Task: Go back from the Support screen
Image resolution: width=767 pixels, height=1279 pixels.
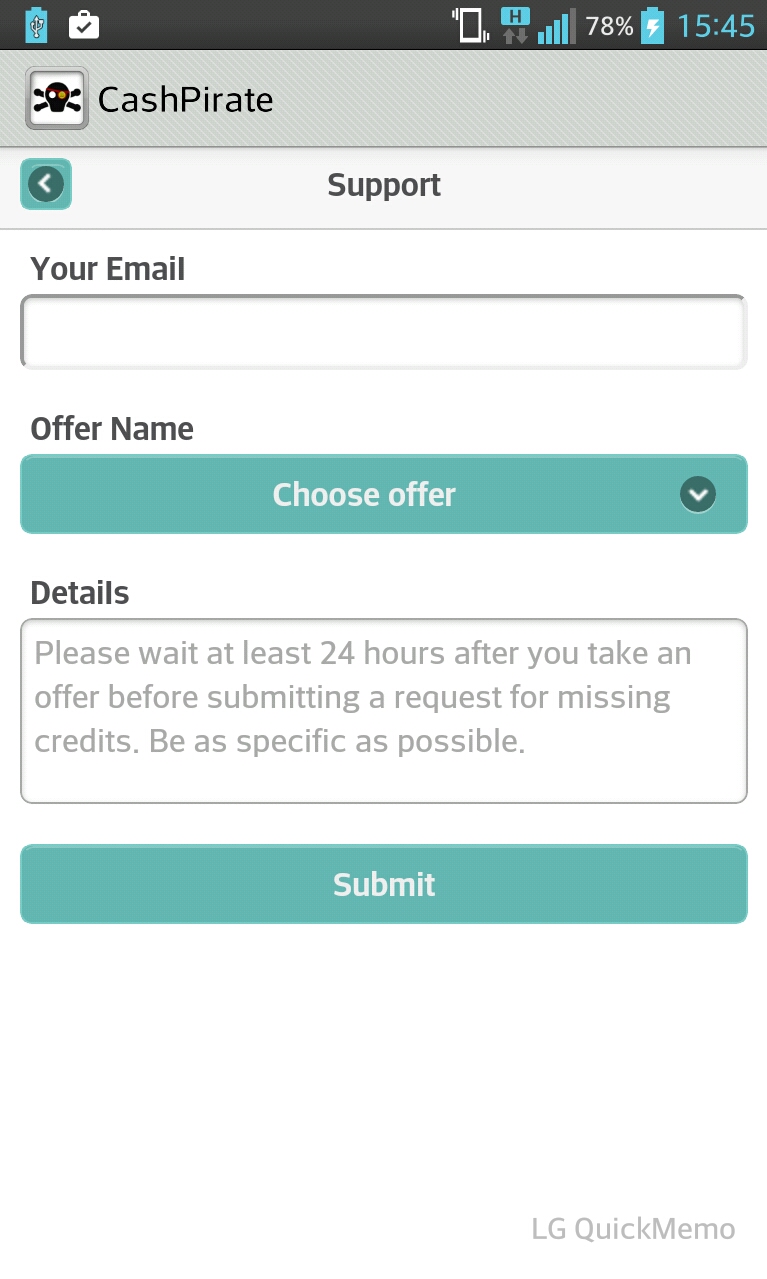Action: [x=46, y=184]
